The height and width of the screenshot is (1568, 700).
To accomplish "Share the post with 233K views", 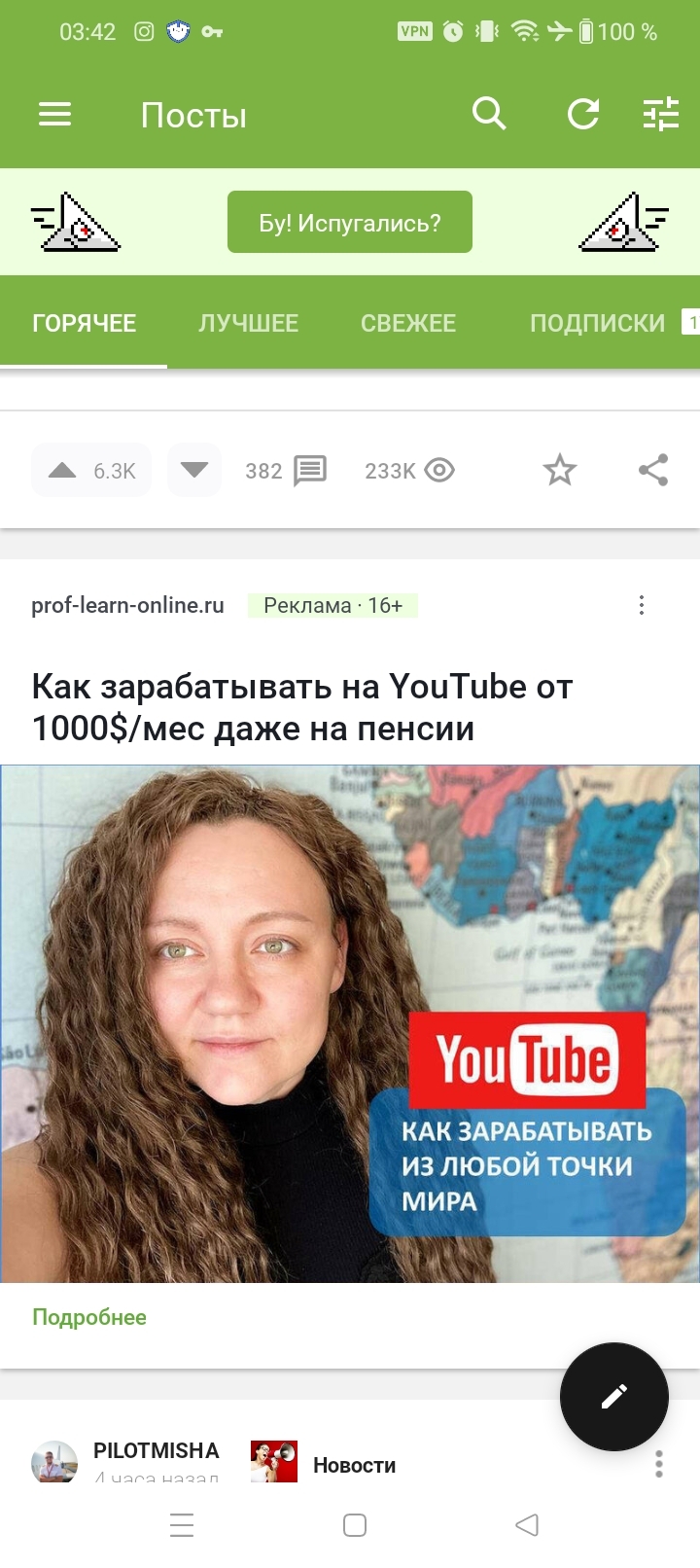I will [x=653, y=471].
